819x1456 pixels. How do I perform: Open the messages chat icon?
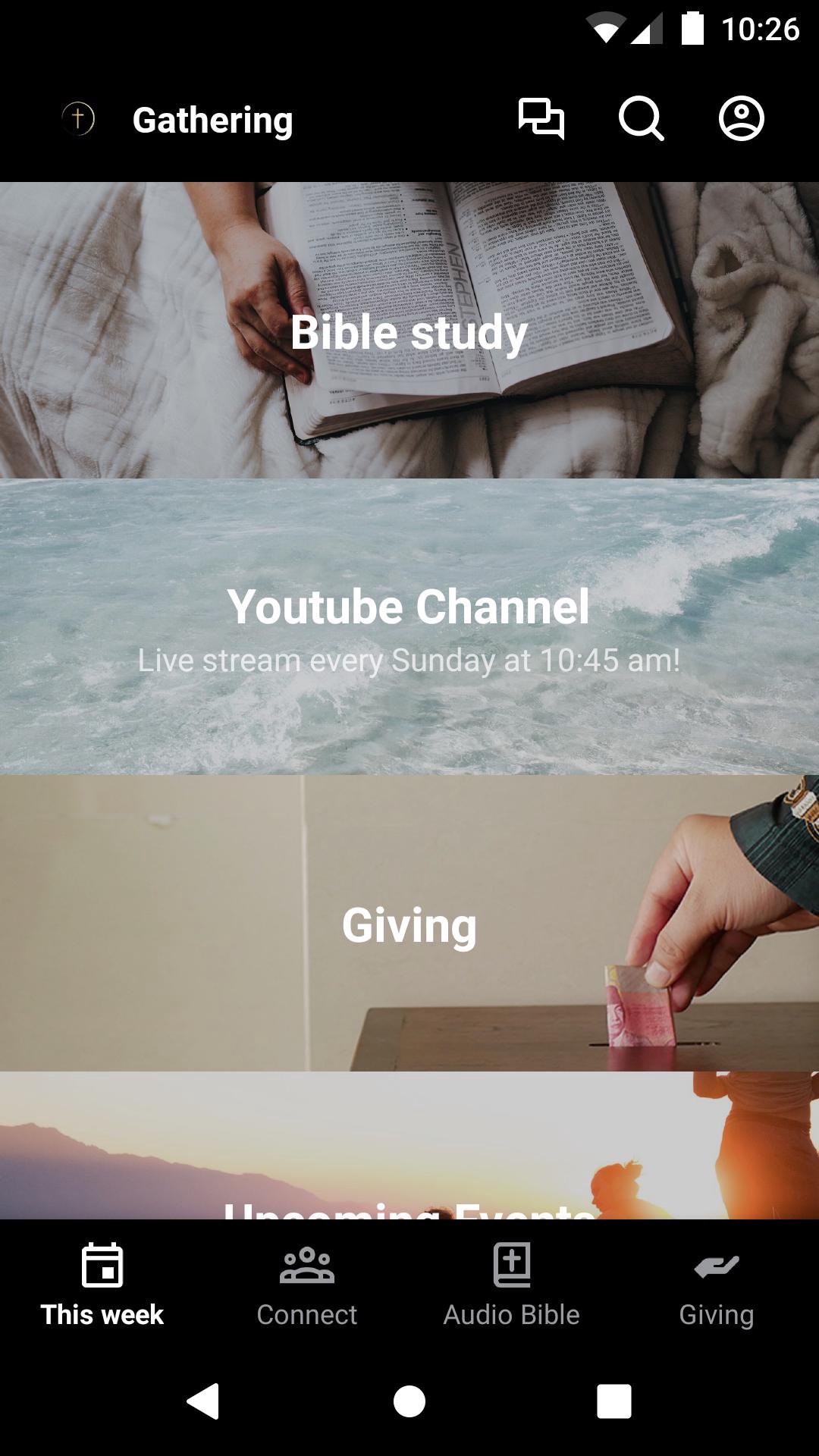pos(541,119)
